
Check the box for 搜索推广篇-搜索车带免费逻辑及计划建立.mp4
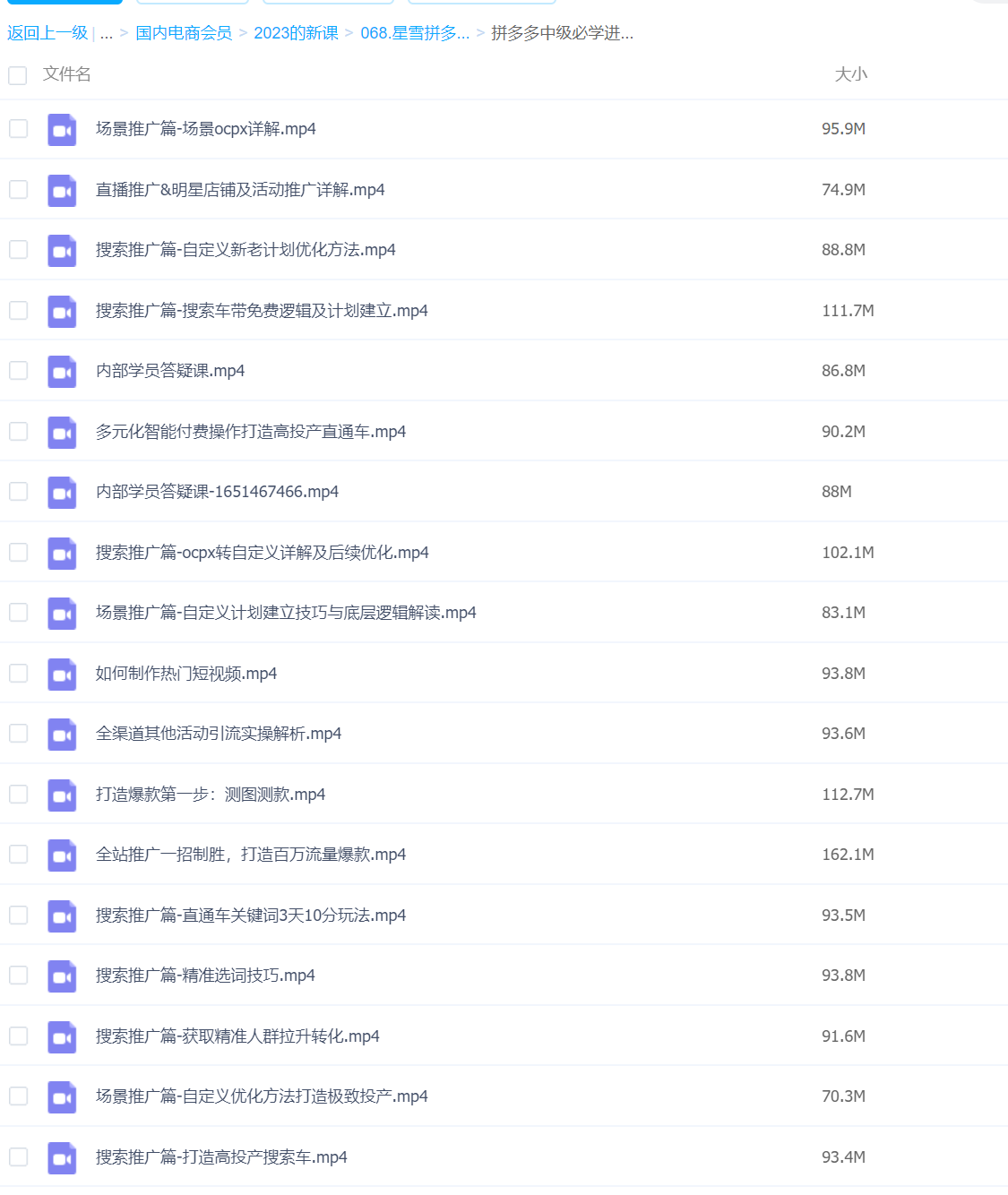(x=18, y=311)
